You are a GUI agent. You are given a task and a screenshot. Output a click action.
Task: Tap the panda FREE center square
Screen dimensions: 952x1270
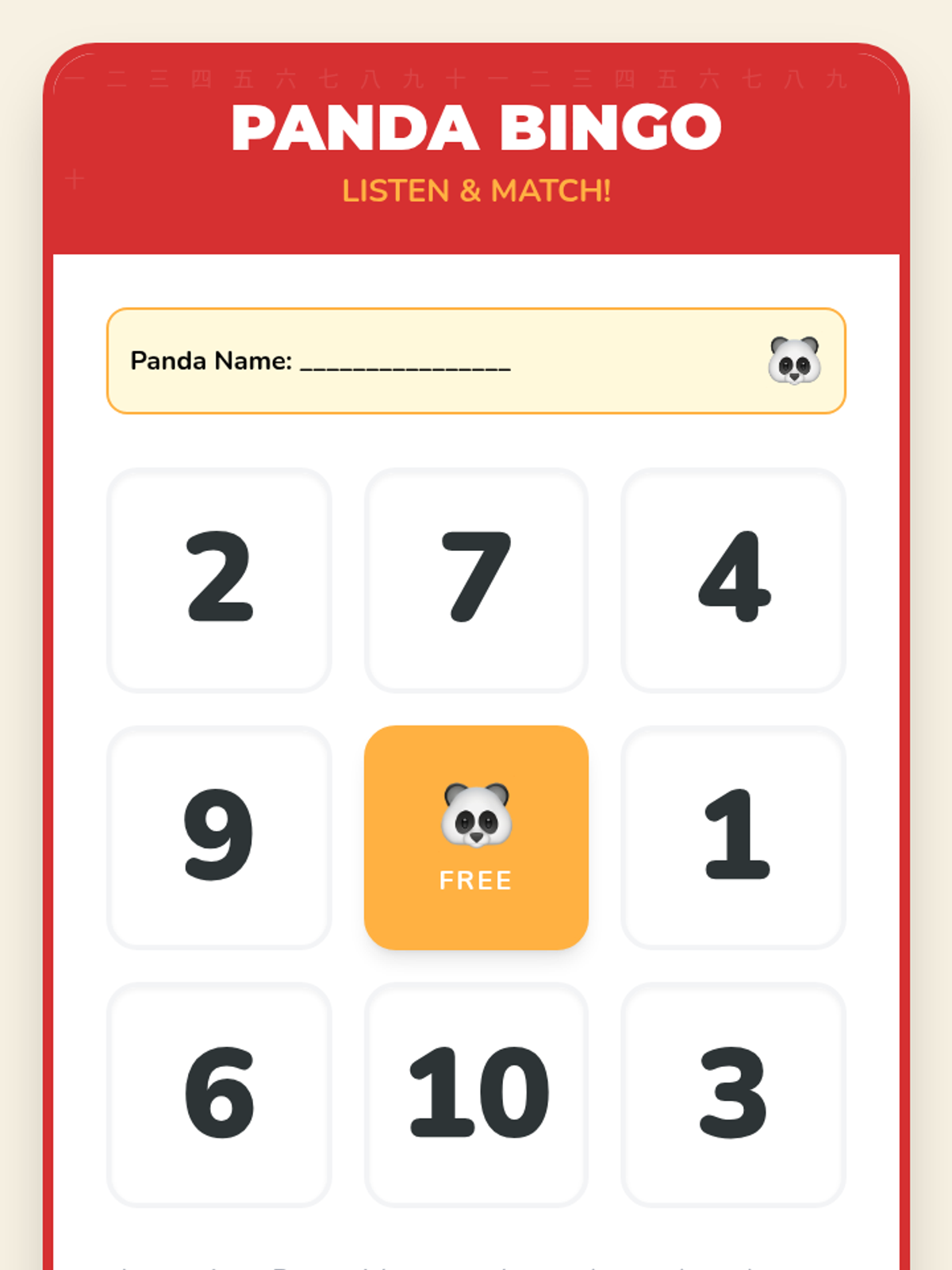[x=476, y=837]
